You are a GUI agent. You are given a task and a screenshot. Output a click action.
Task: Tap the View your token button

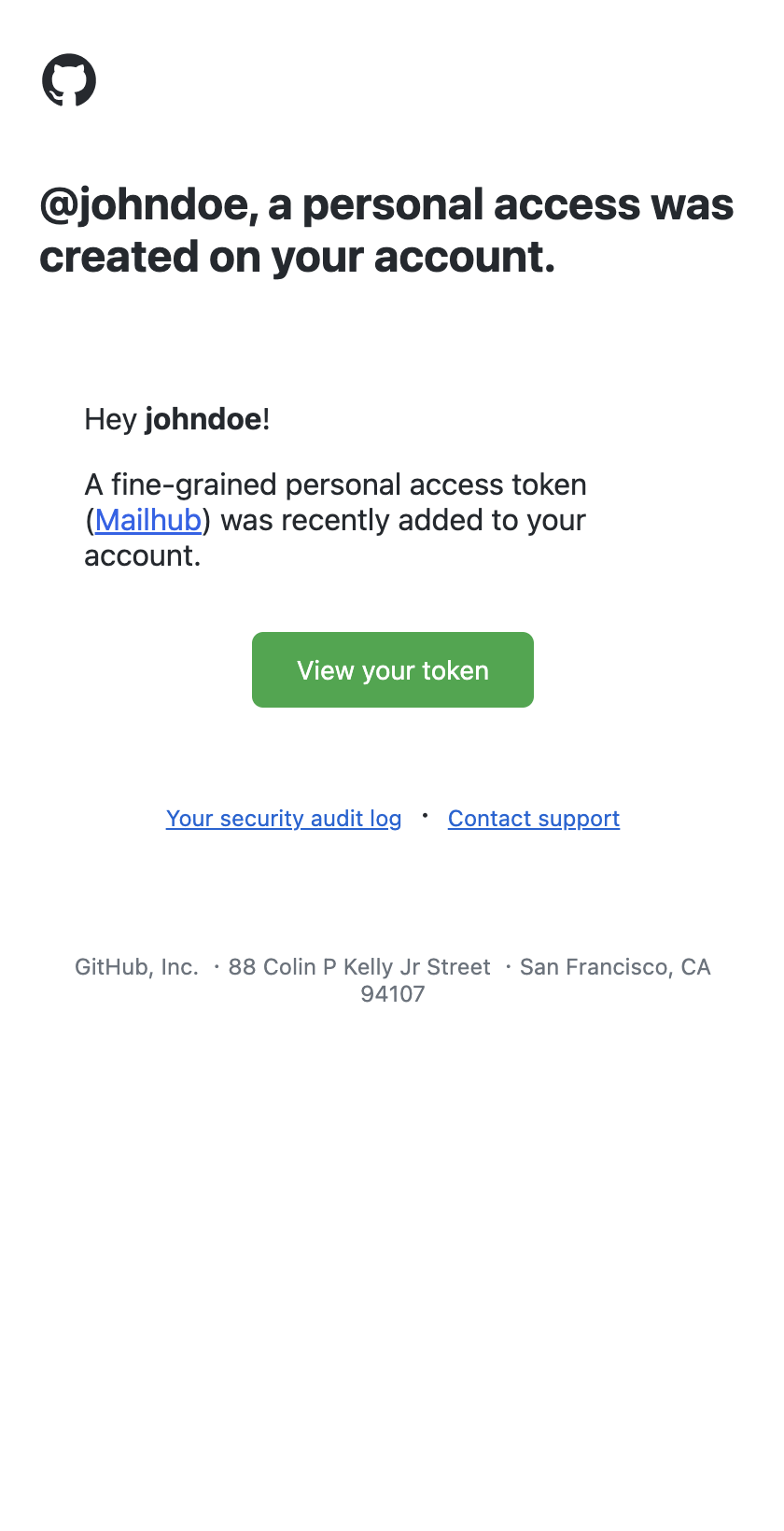pyautogui.click(x=393, y=669)
